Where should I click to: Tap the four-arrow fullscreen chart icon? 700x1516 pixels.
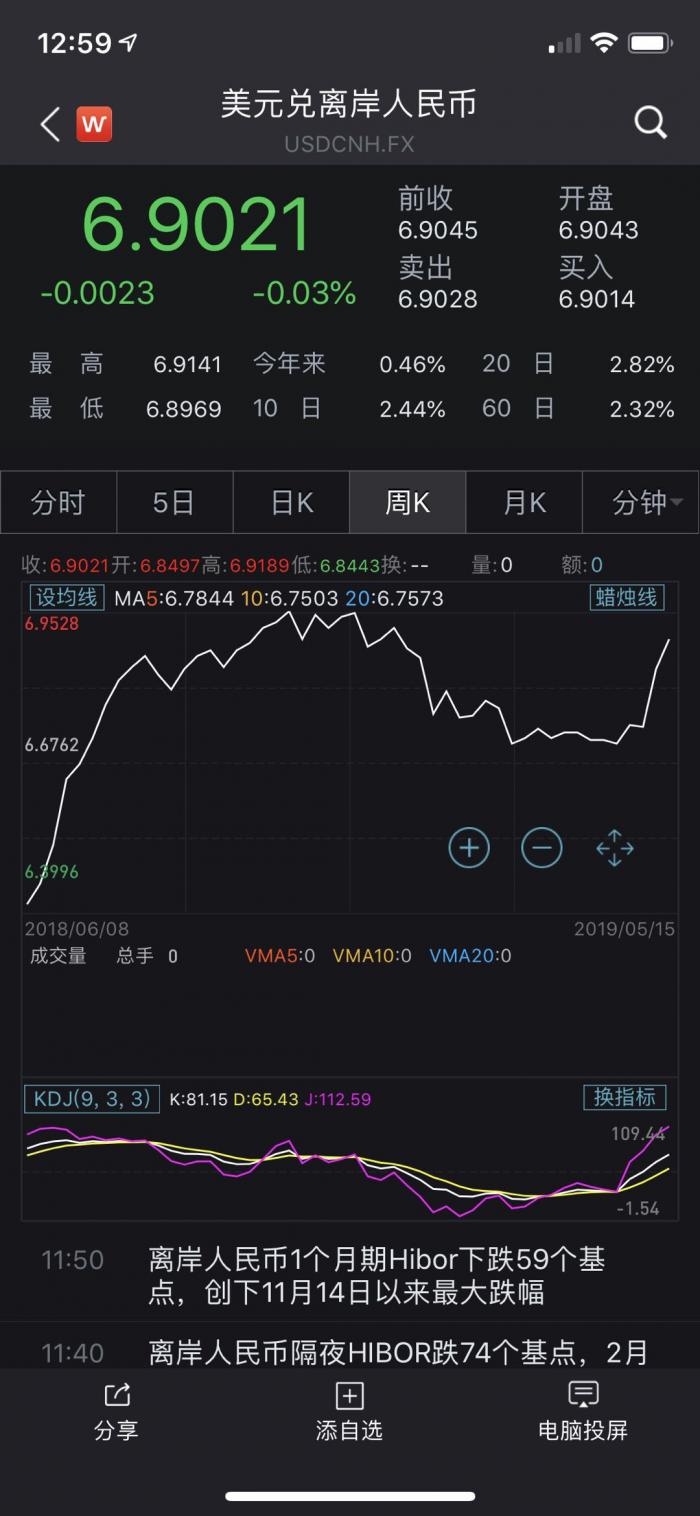point(614,849)
